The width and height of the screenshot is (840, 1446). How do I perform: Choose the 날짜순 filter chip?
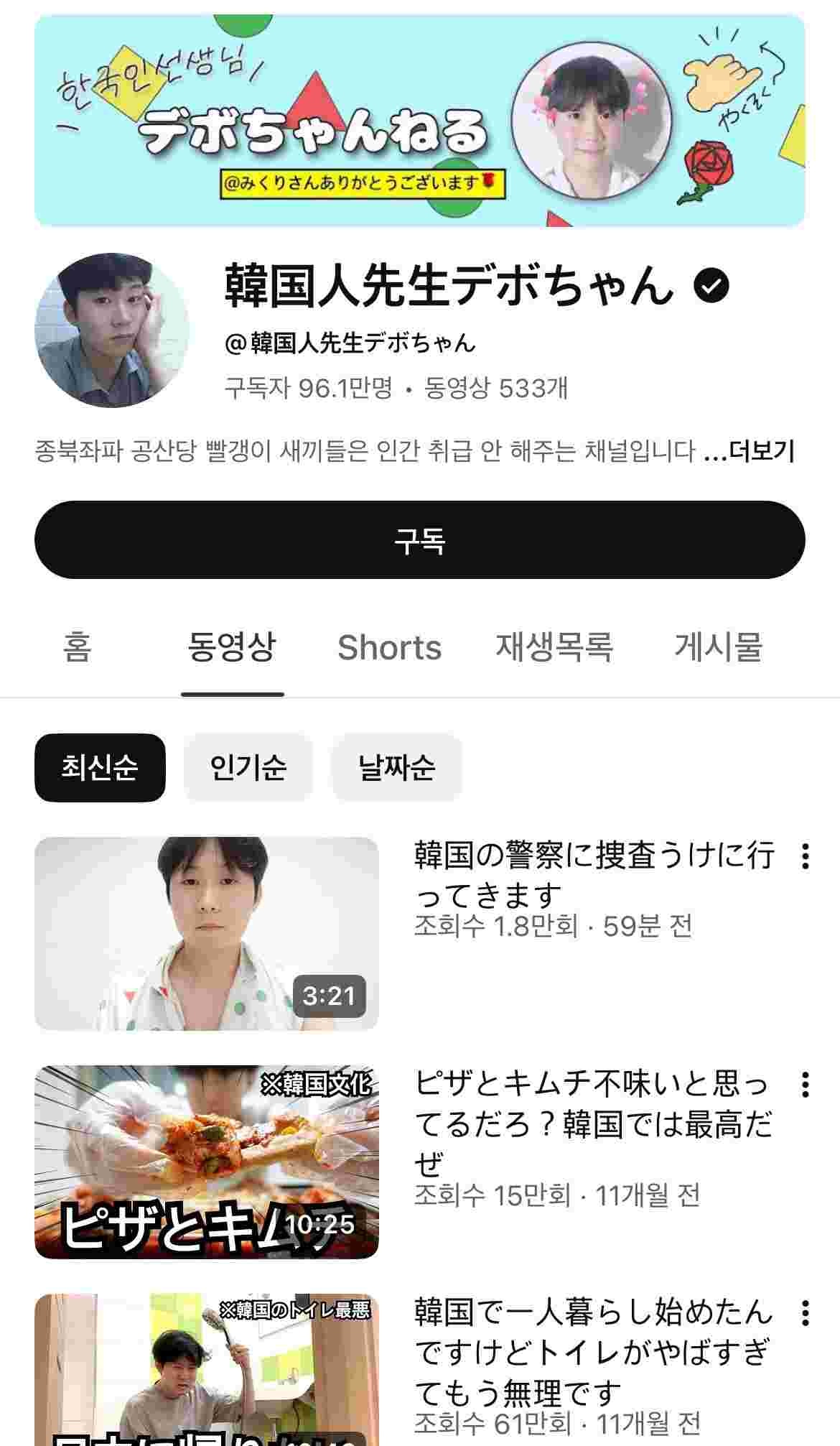[396, 767]
